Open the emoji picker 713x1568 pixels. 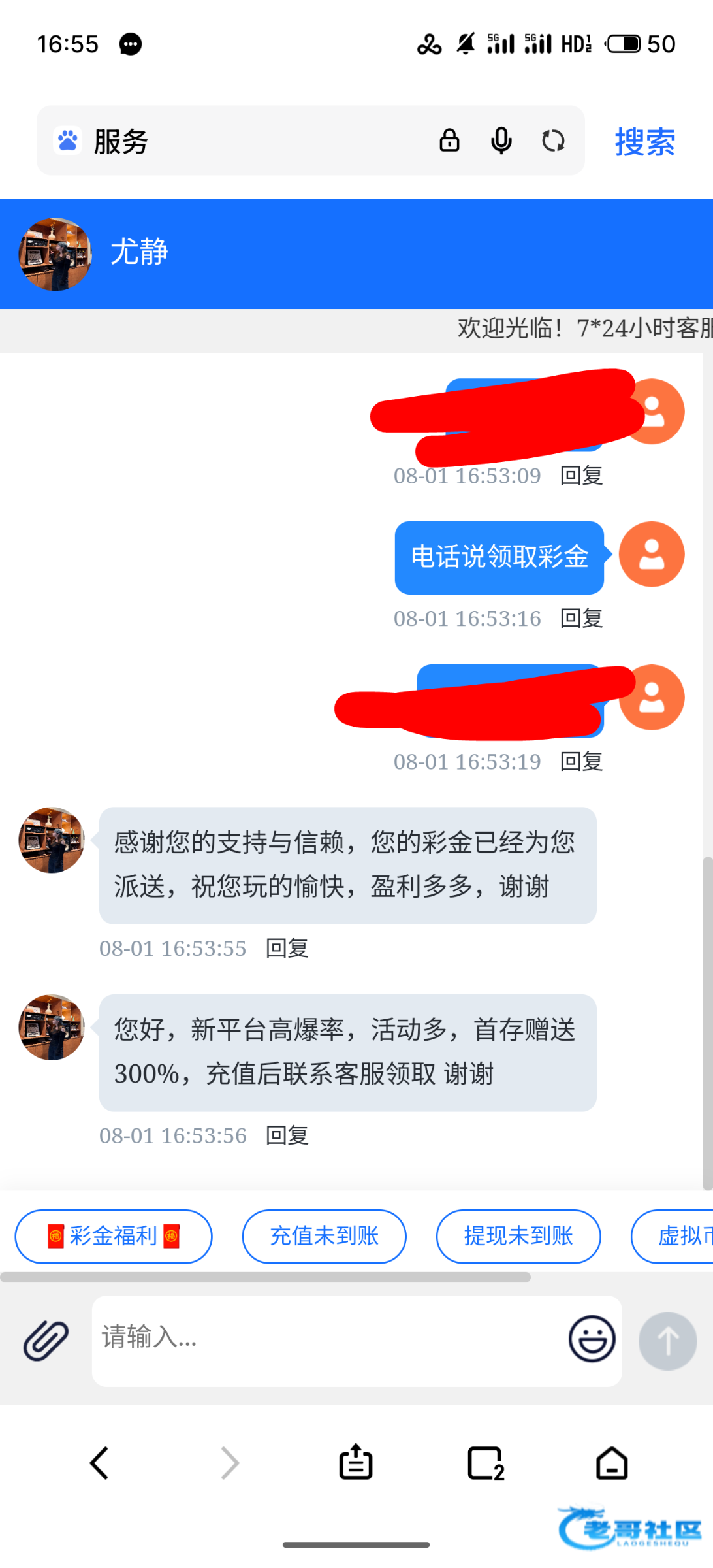pyautogui.click(x=592, y=1339)
